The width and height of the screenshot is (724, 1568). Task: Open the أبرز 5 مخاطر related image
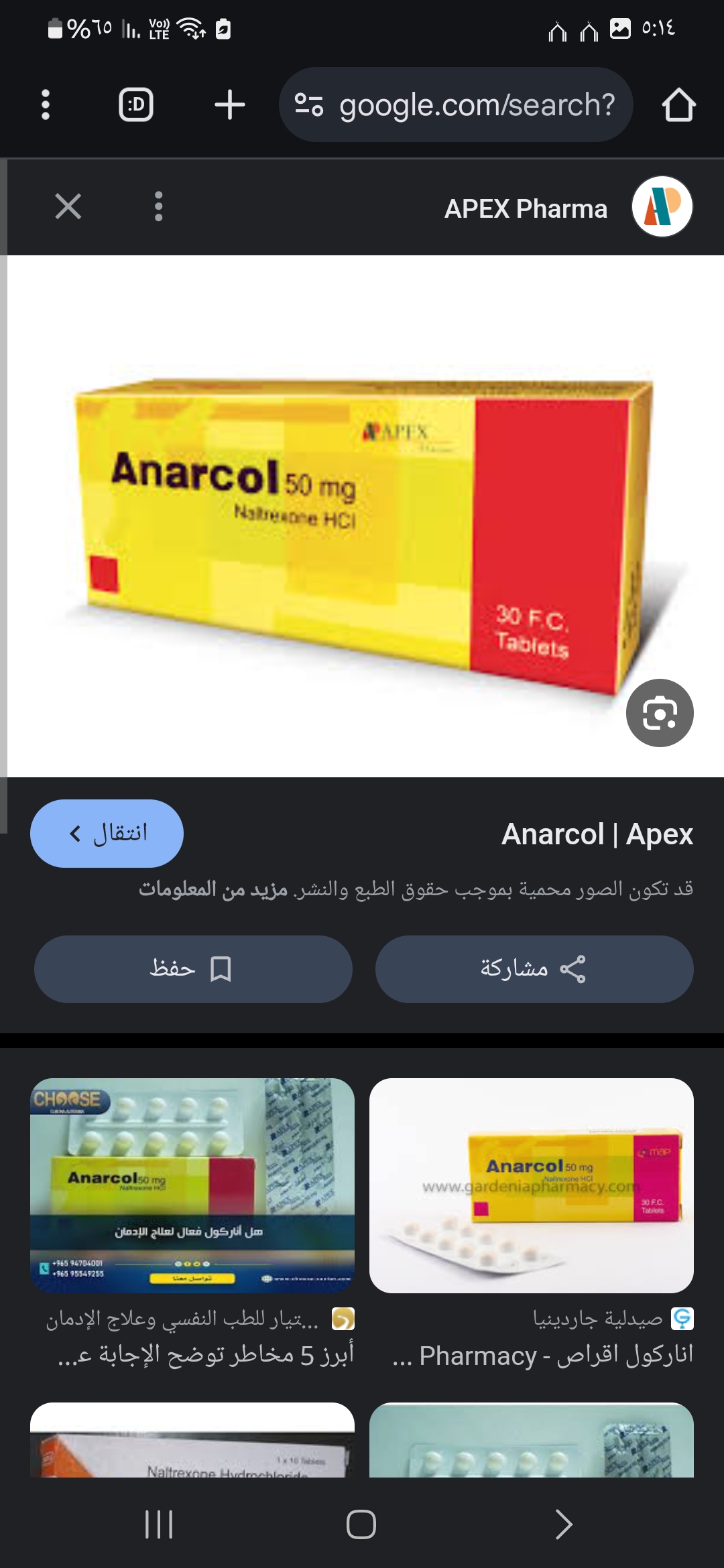coord(192,1185)
